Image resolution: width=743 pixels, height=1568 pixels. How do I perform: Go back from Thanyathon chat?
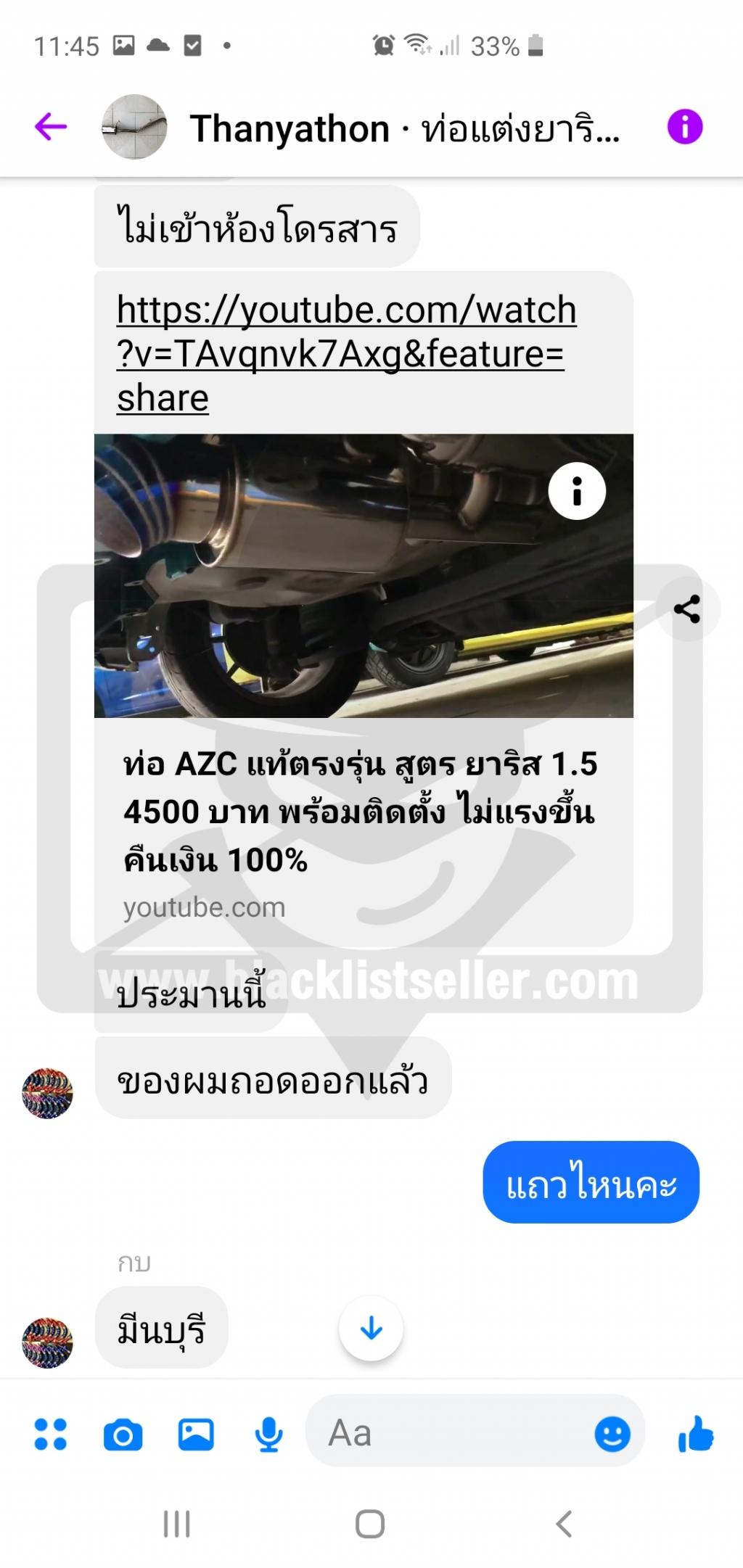(x=51, y=127)
